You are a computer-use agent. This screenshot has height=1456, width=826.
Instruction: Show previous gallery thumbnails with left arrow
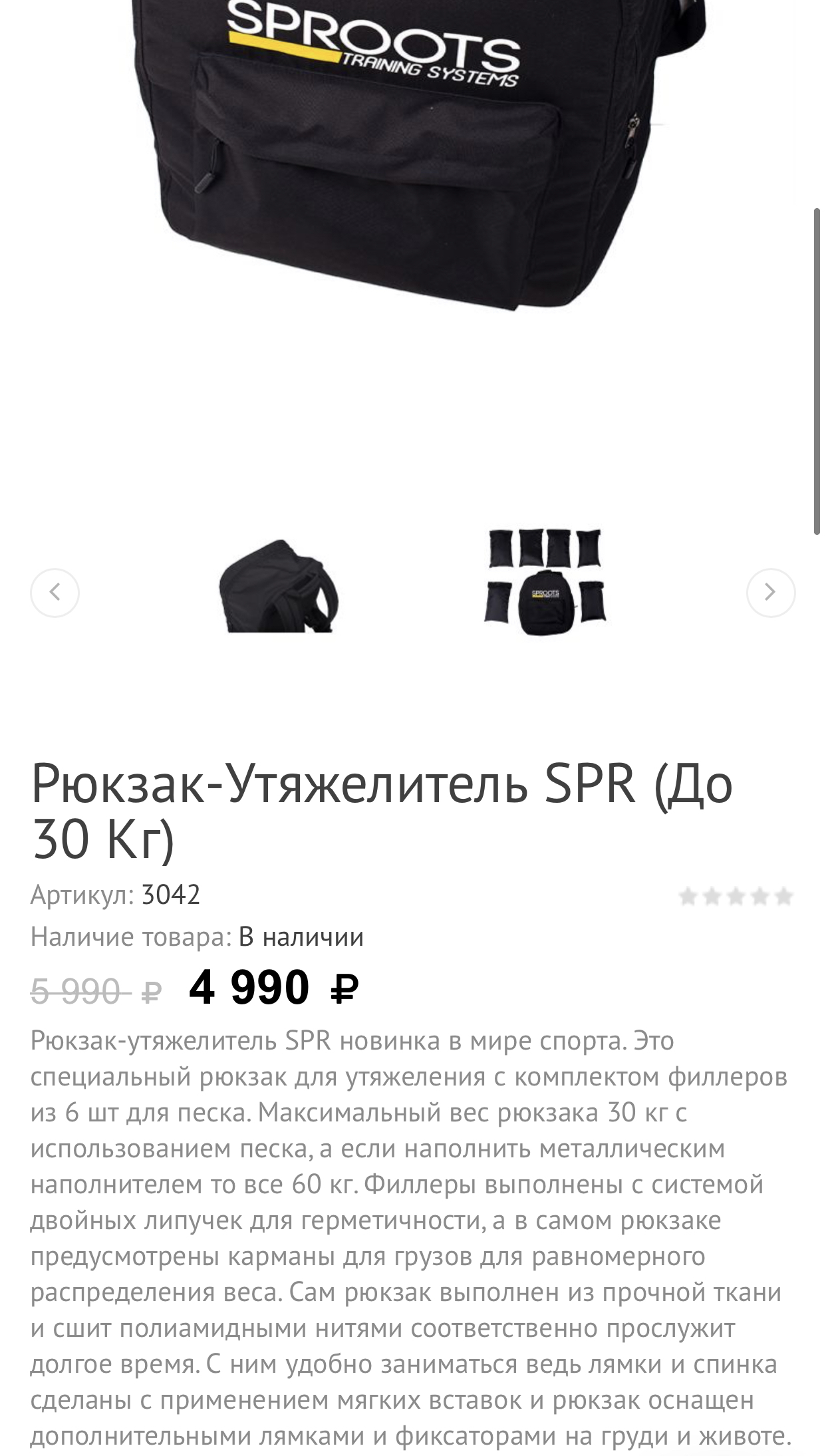click(x=55, y=592)
